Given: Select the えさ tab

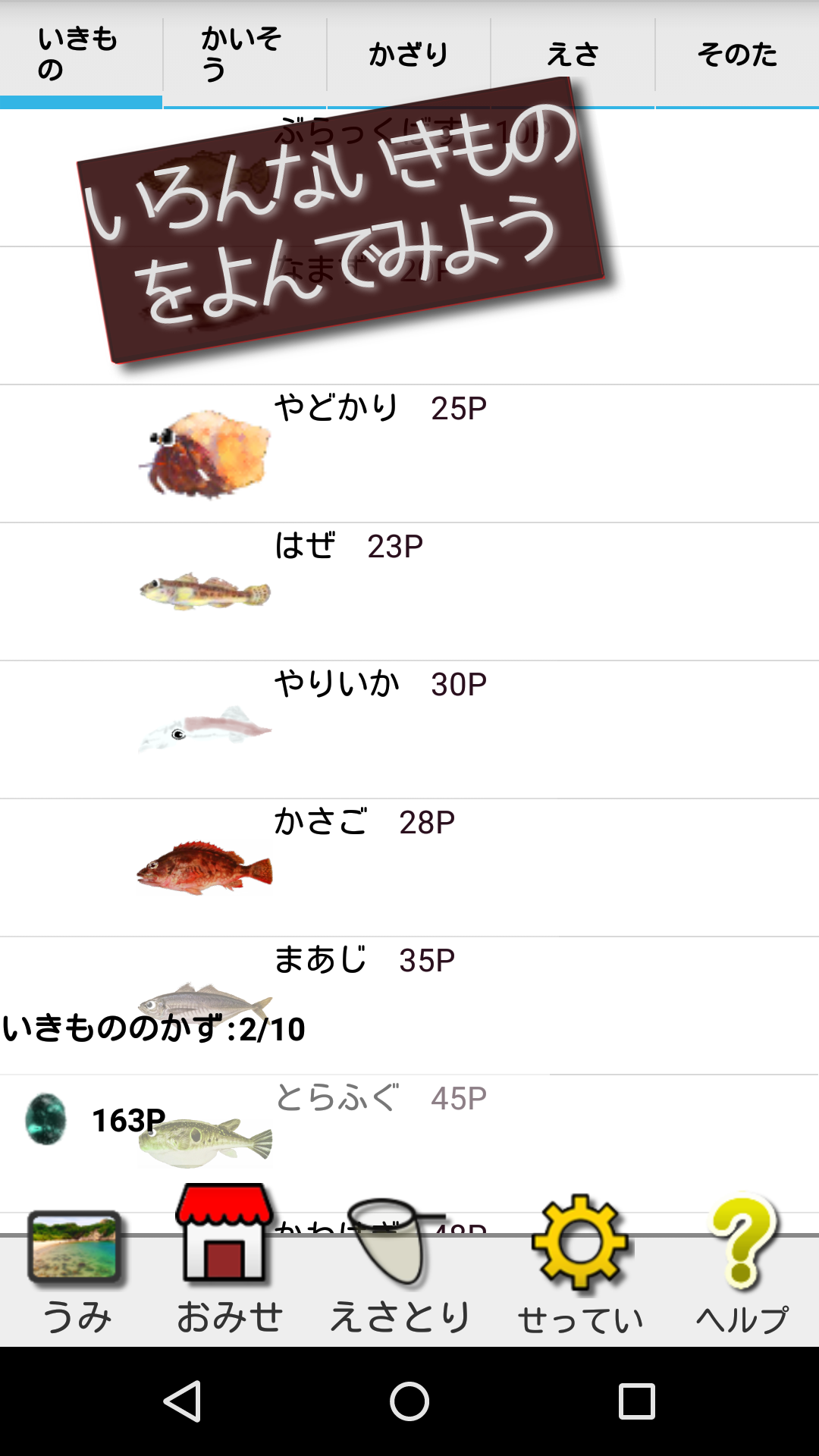Looking at the screenshot, I should click(x=573, y=55).
